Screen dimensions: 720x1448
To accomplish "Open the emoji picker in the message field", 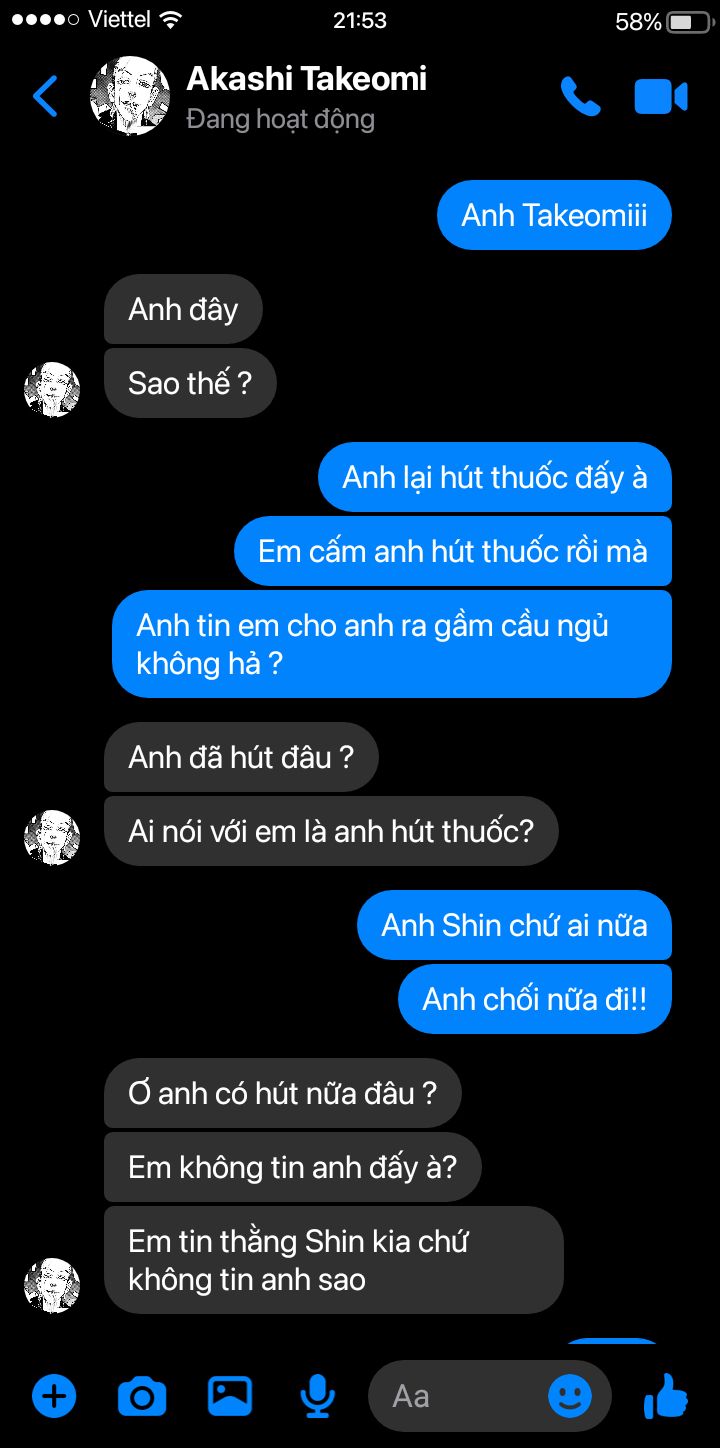I will coord(570,1396).
